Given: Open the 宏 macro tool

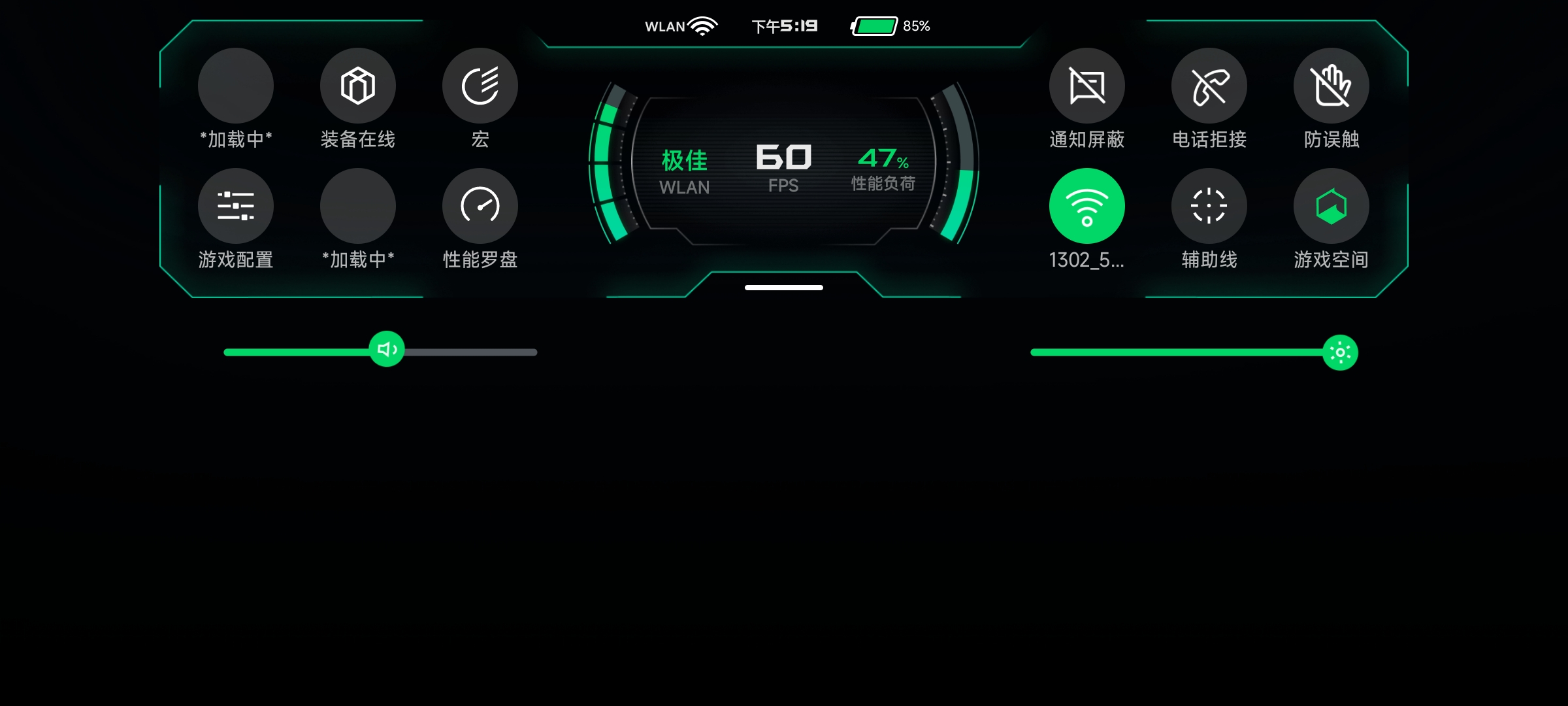Looking at the screenshot, I should (x=480, y=86).
